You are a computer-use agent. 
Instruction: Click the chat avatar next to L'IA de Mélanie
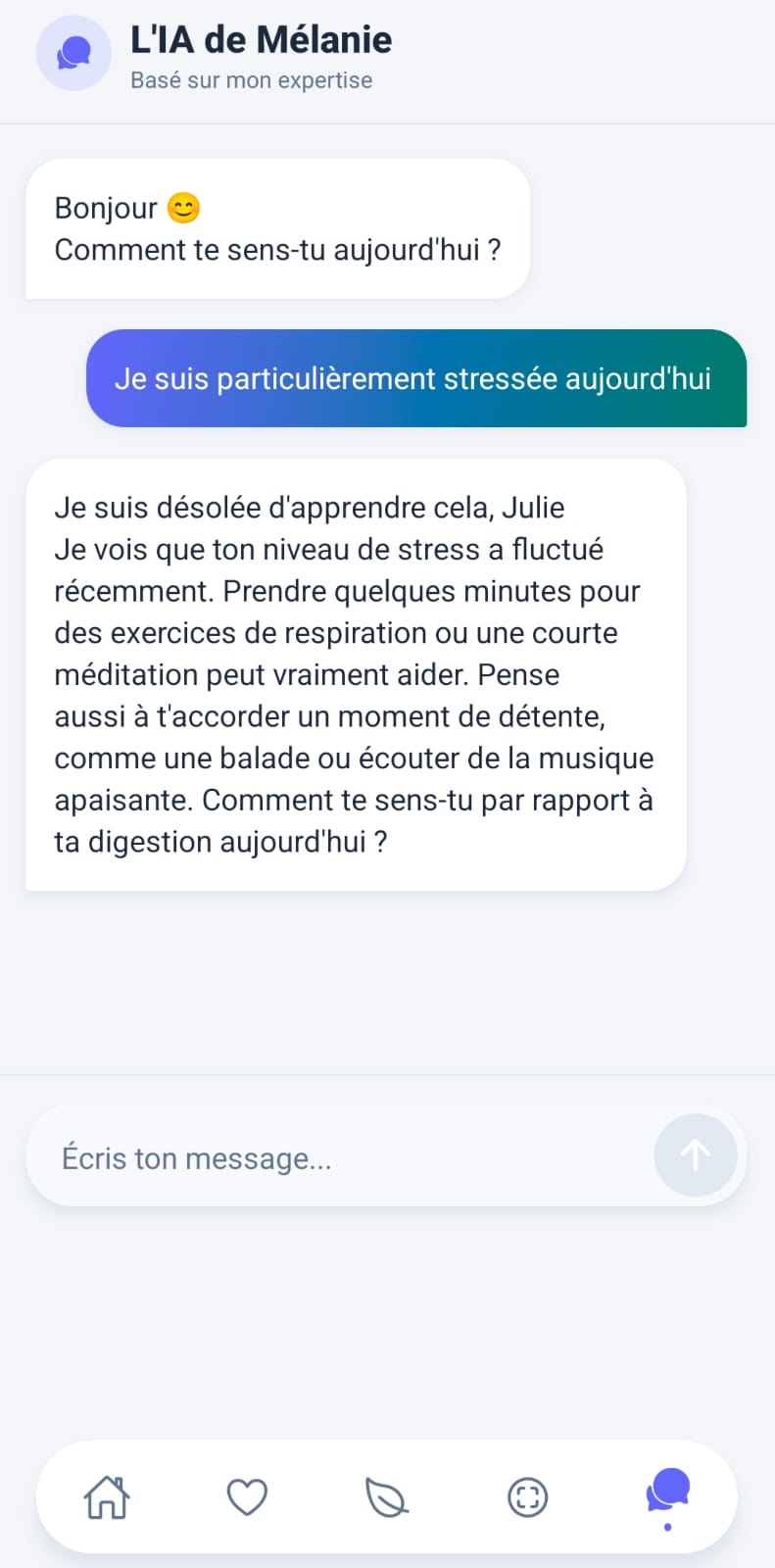(73, 53)
